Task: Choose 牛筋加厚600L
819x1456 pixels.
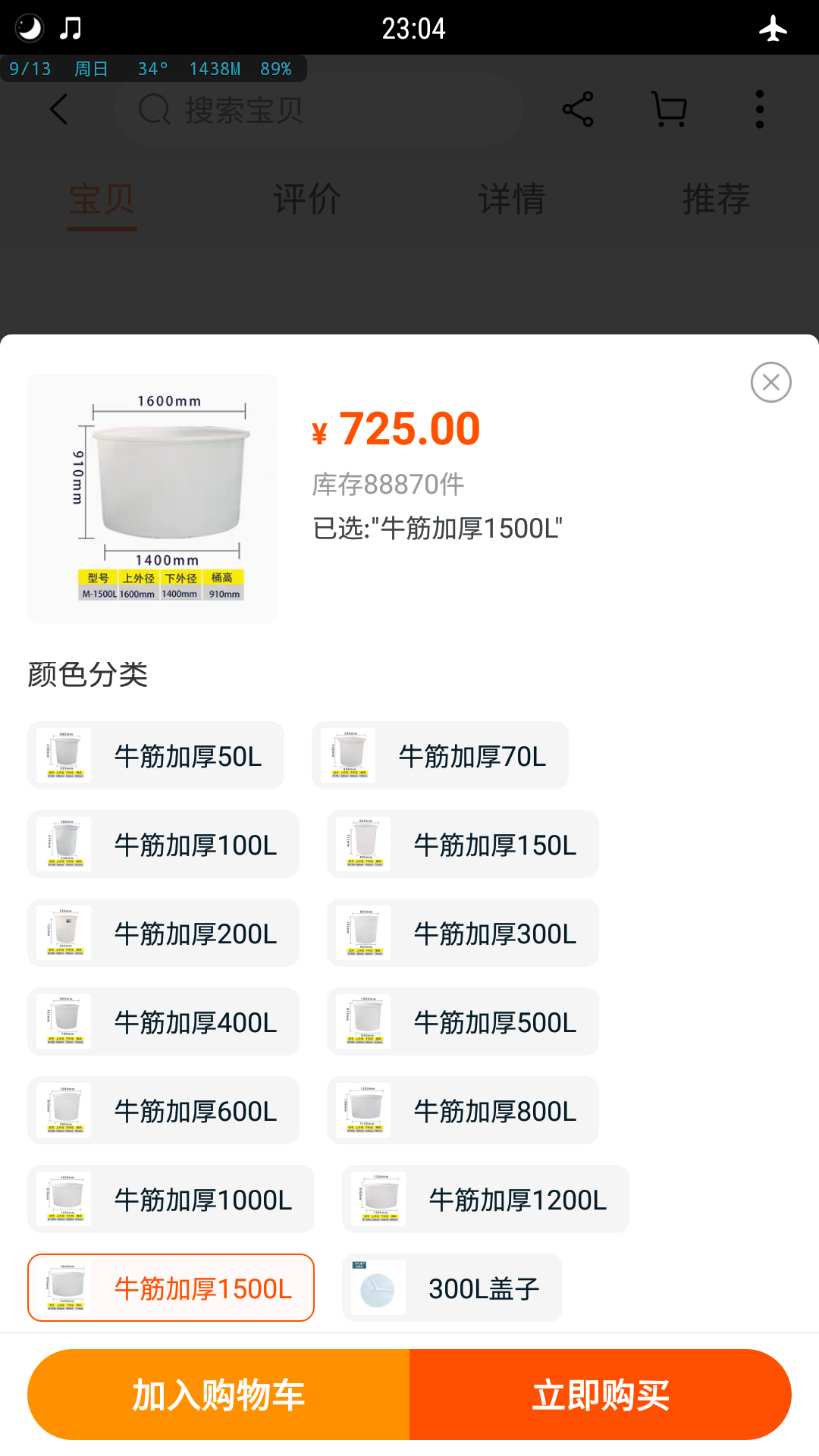Action: 163,1110
